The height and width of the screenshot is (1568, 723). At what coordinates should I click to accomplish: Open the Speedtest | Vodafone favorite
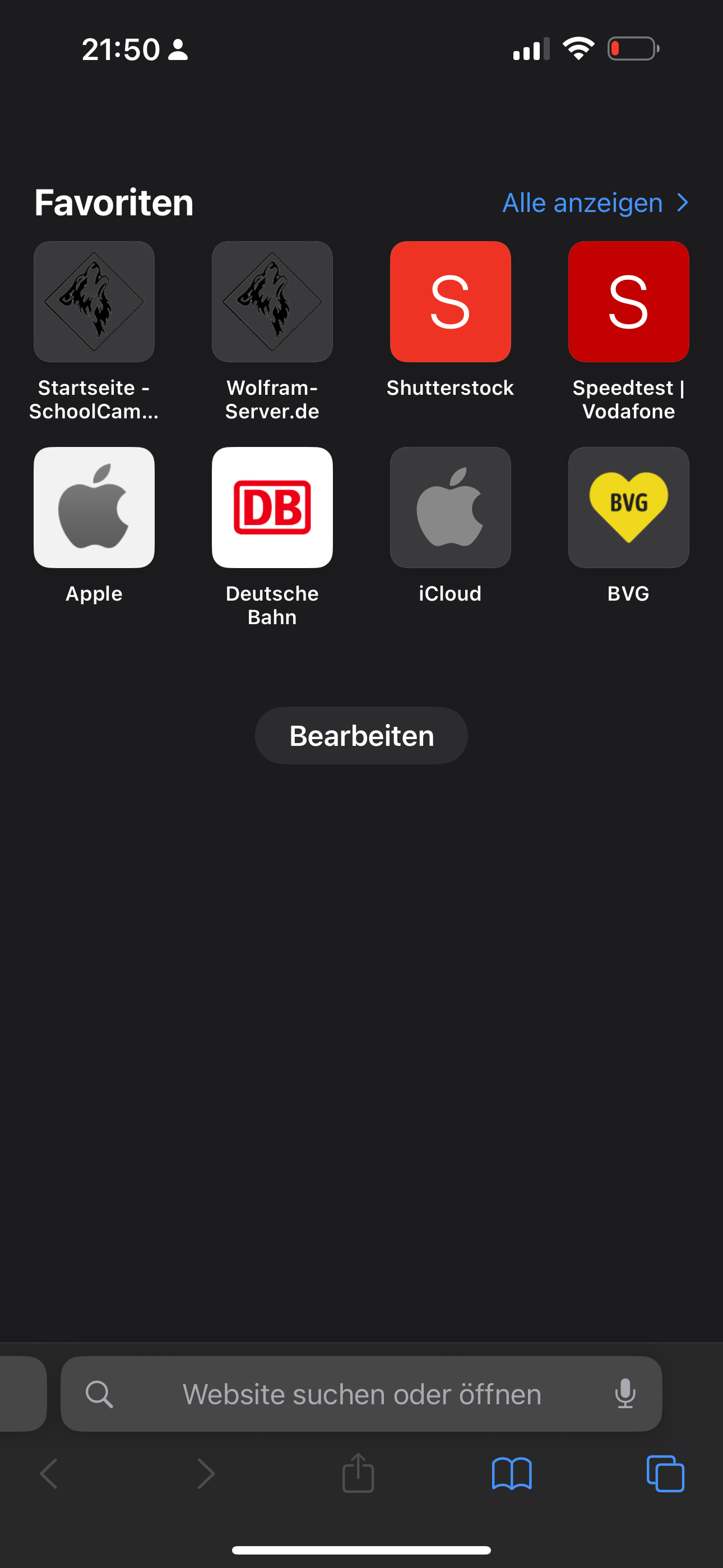[x=628, y=302]
